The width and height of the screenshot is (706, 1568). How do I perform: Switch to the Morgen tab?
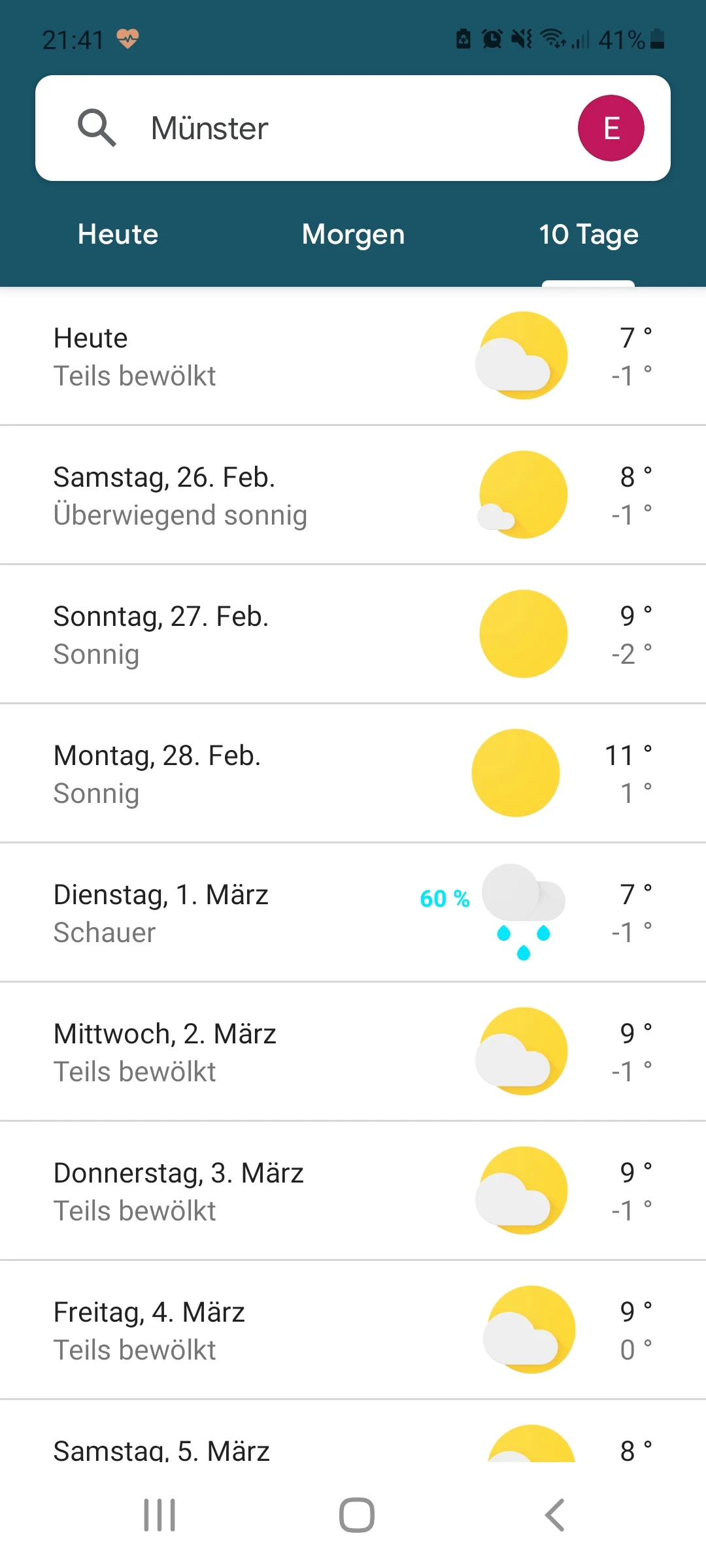[352, 234]
